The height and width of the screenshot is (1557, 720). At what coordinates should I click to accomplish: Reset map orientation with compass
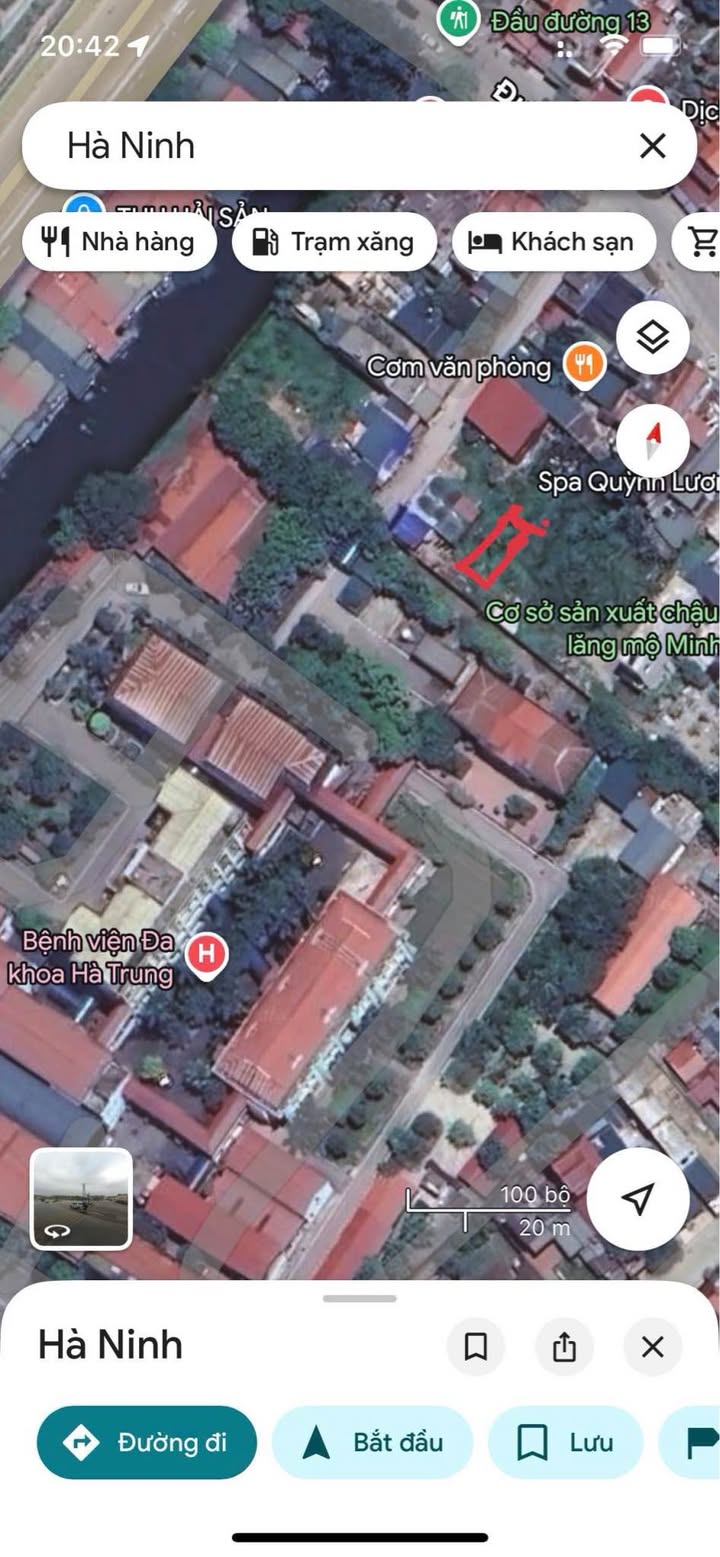pos(652,440)
